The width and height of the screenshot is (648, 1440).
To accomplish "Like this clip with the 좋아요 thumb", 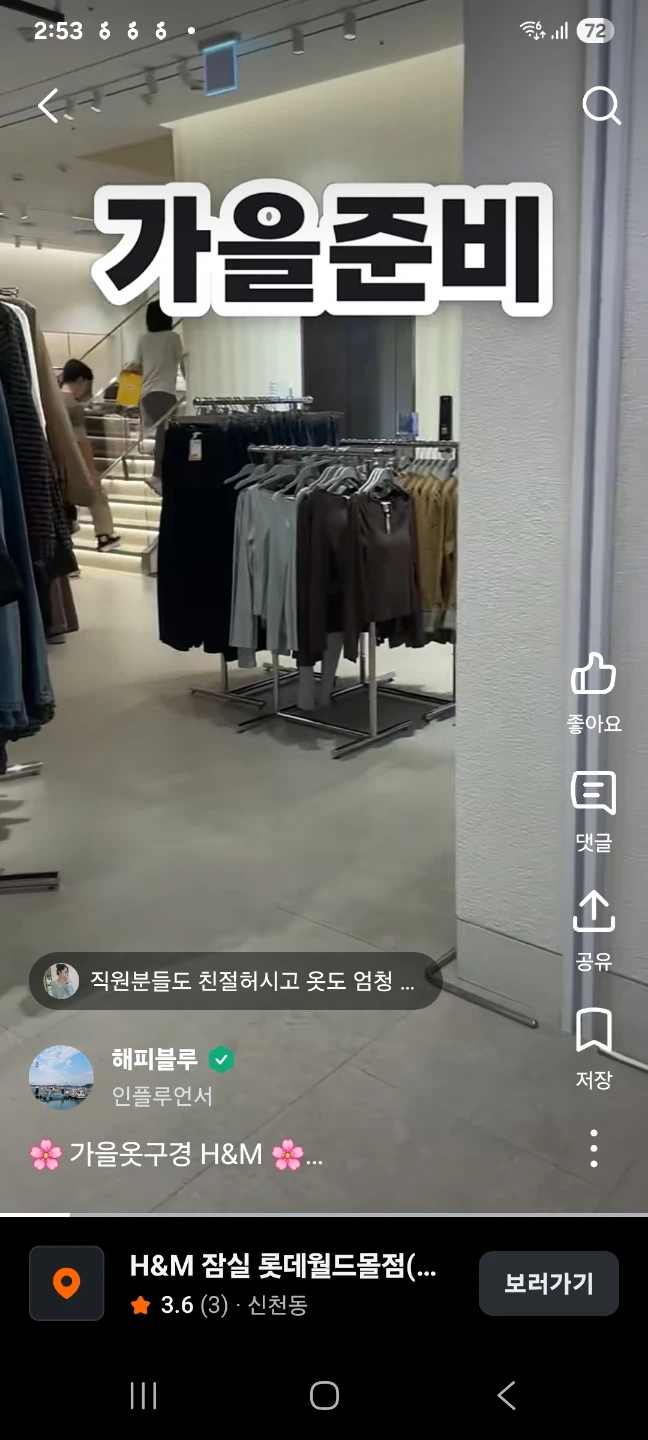I will [594, 694].
